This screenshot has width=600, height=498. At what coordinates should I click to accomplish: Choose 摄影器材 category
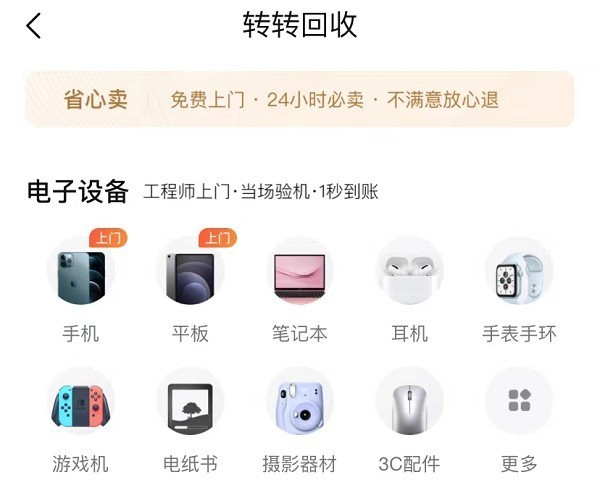(300, 402)
